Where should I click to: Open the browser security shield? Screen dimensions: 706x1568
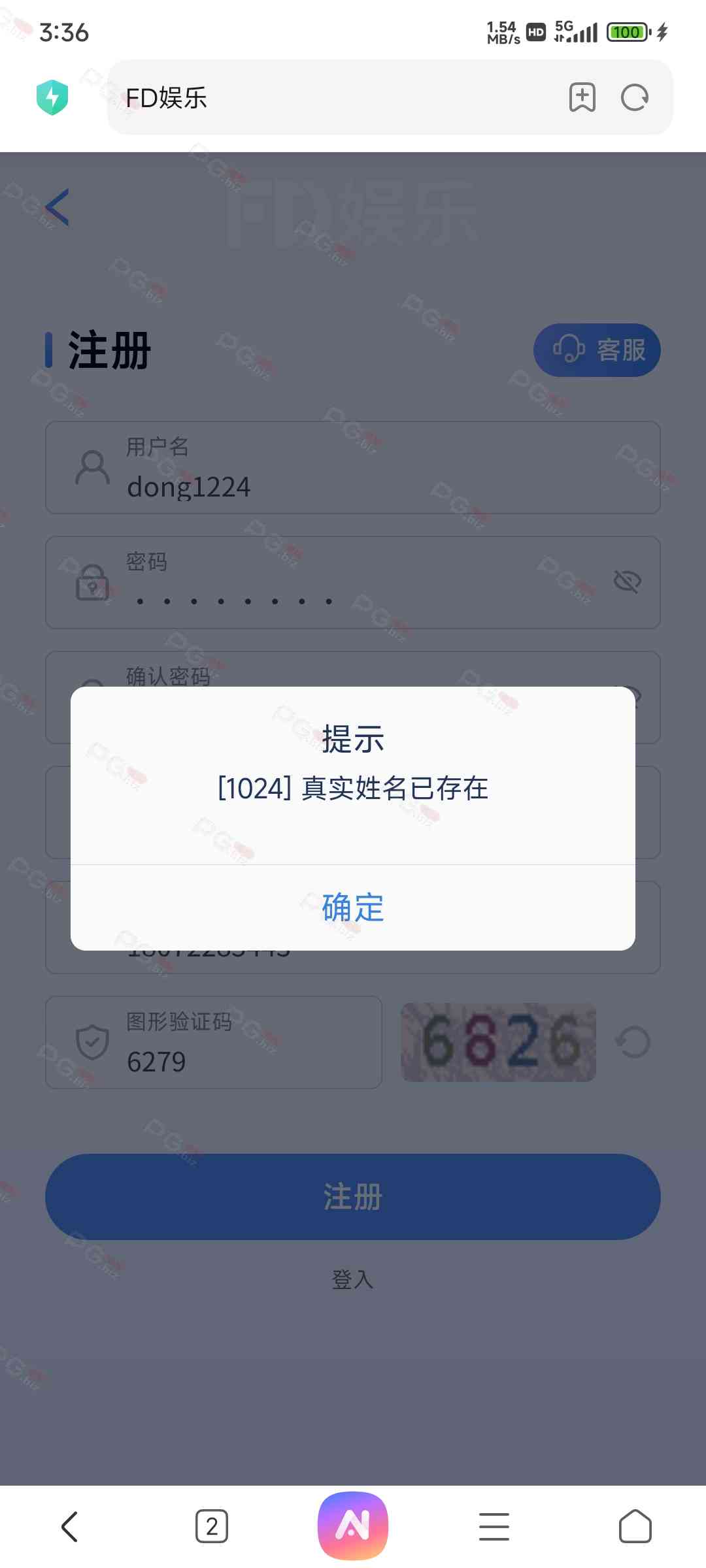click(52, 98)
